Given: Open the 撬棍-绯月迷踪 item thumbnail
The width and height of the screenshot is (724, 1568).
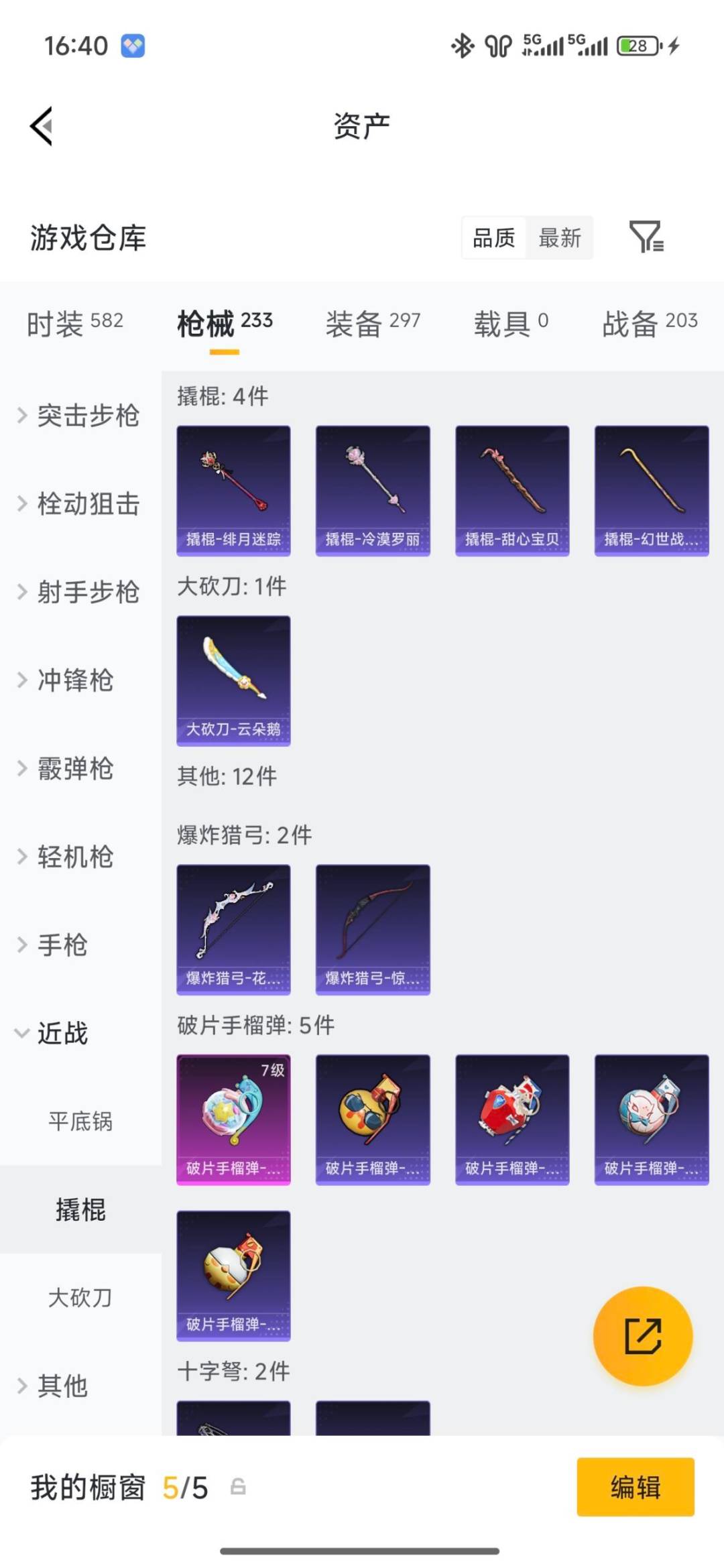Looking at the screenshot, I should (233, 489).
